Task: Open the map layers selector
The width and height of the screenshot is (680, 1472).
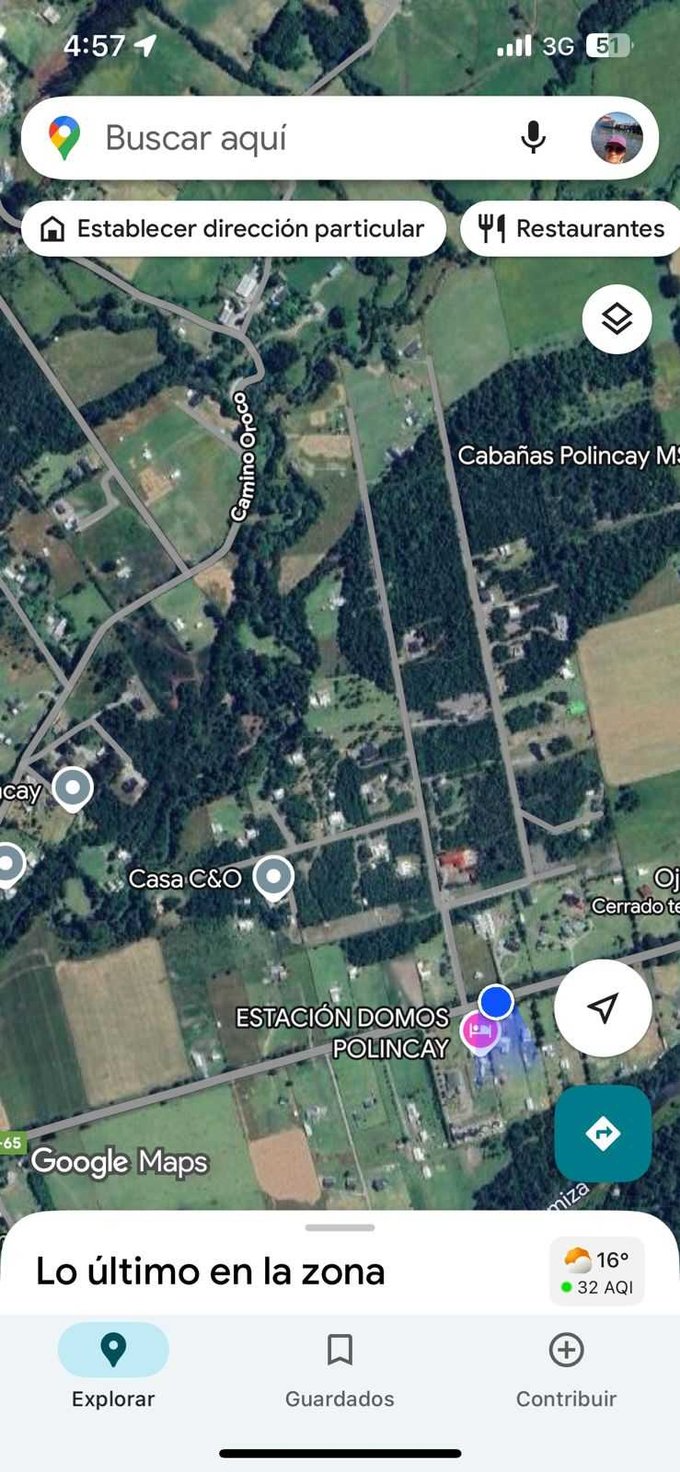Action: pyautogui.click(x=617, y=319)
